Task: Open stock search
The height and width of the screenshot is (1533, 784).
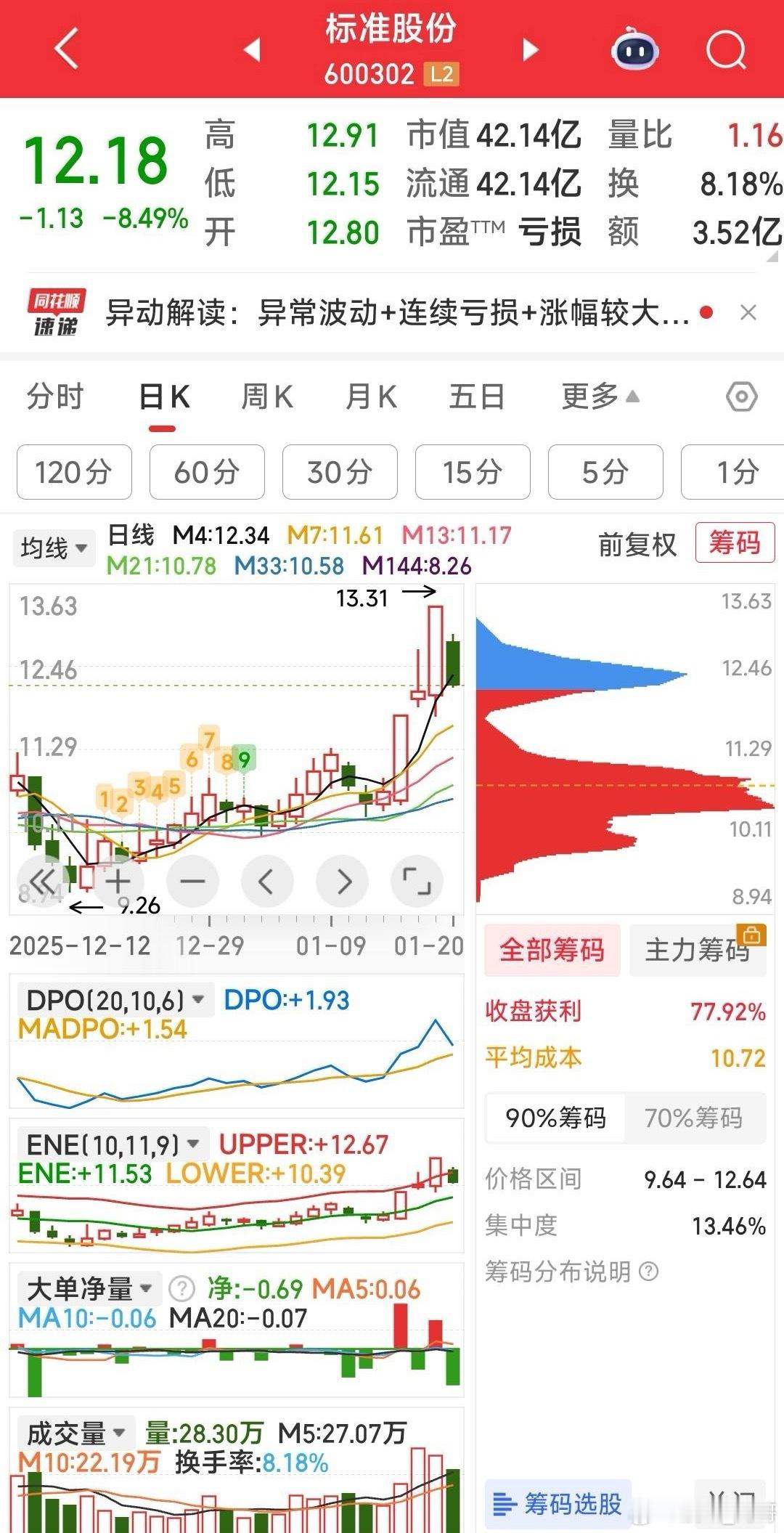Action: click(x=726, y=49)
